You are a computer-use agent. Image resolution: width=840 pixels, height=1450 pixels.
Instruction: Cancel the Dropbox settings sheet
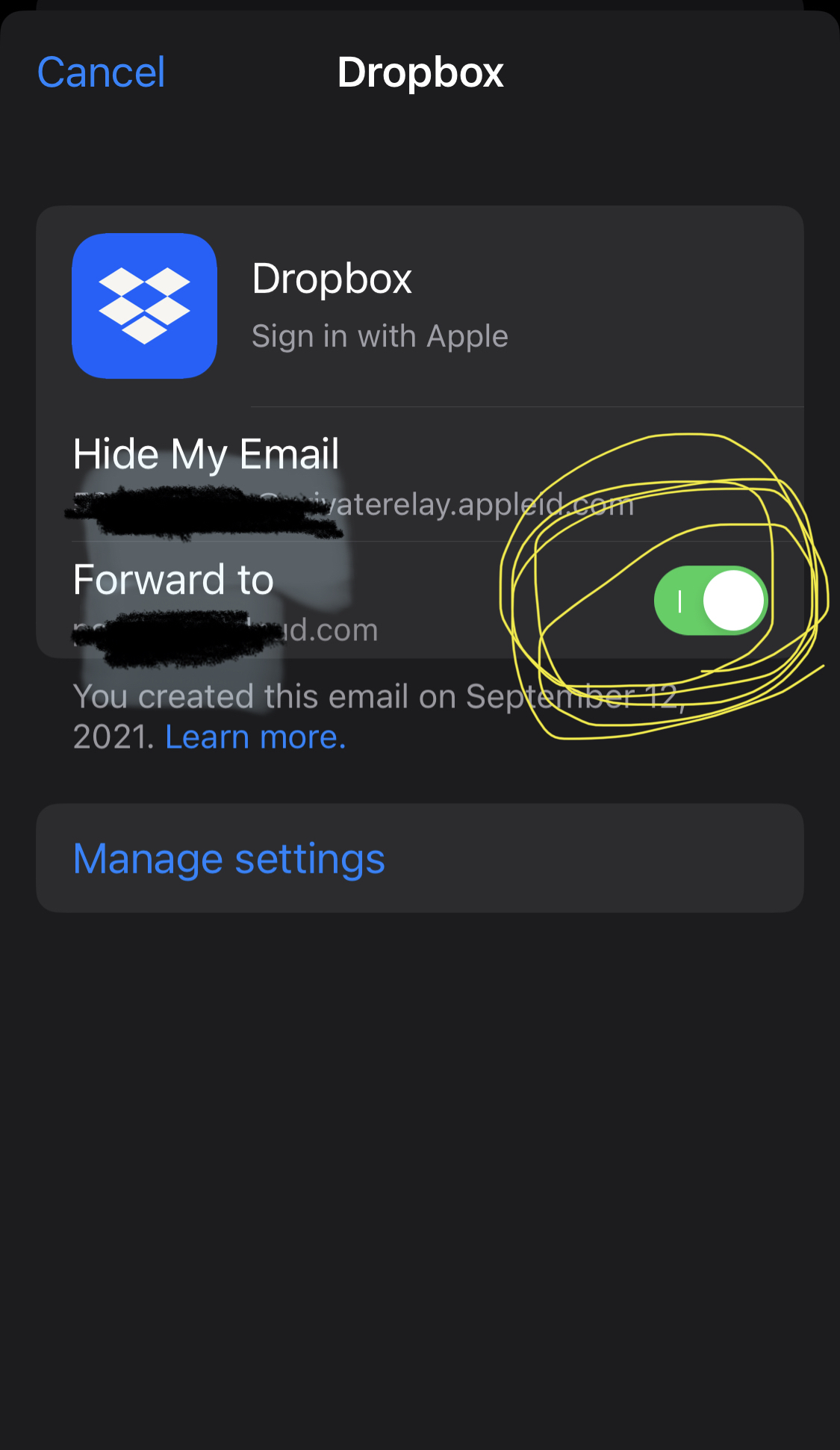(101, 72)
